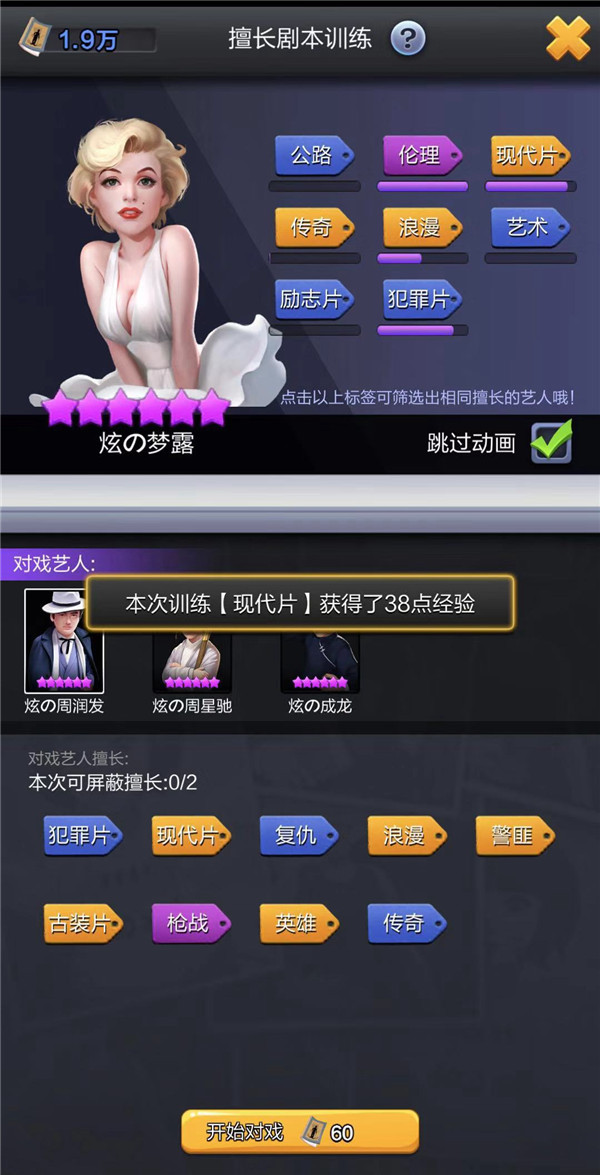
Task: Open the help question mark icon
Action: 407,39
